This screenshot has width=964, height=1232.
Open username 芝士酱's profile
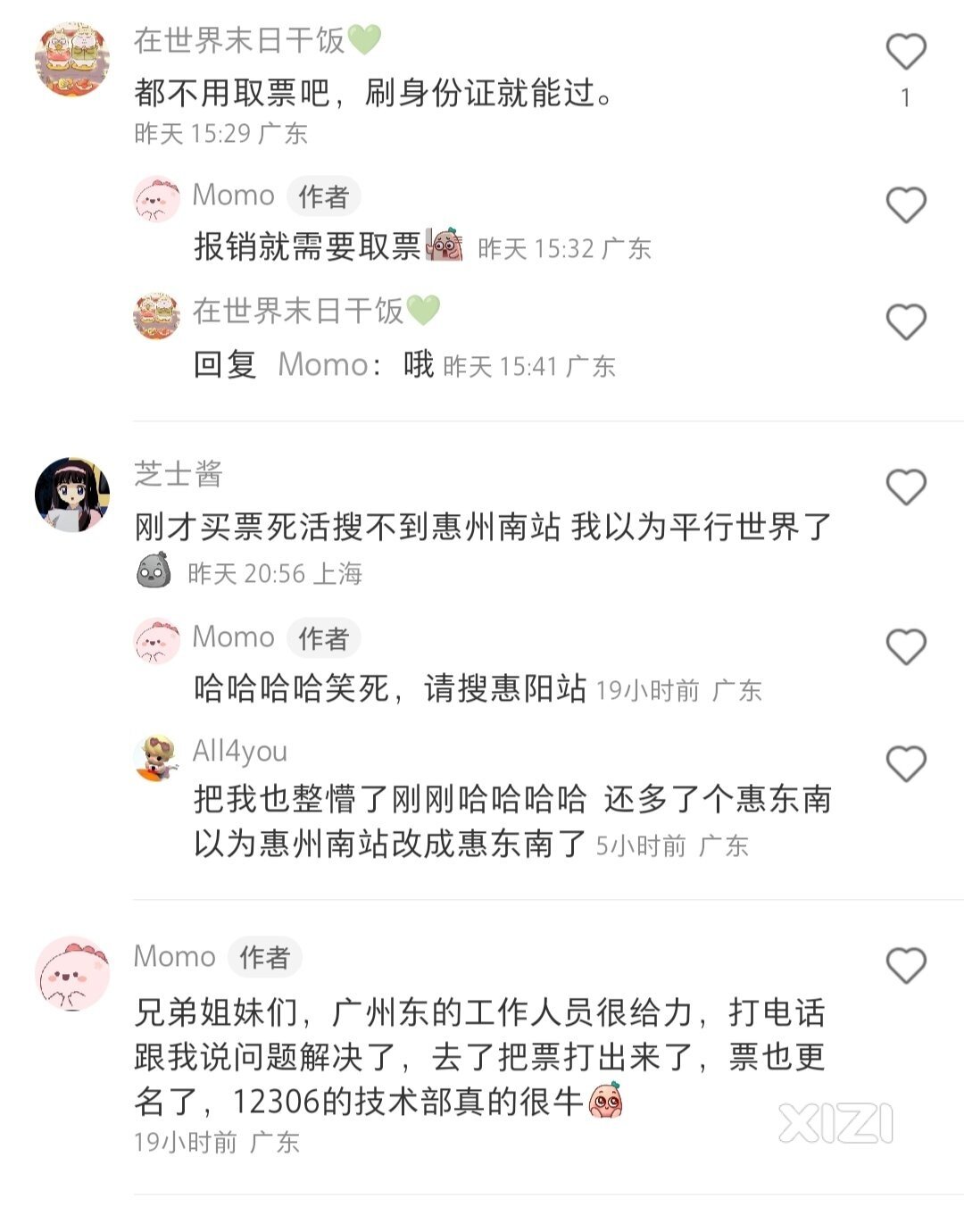click(x=179, y=474)
